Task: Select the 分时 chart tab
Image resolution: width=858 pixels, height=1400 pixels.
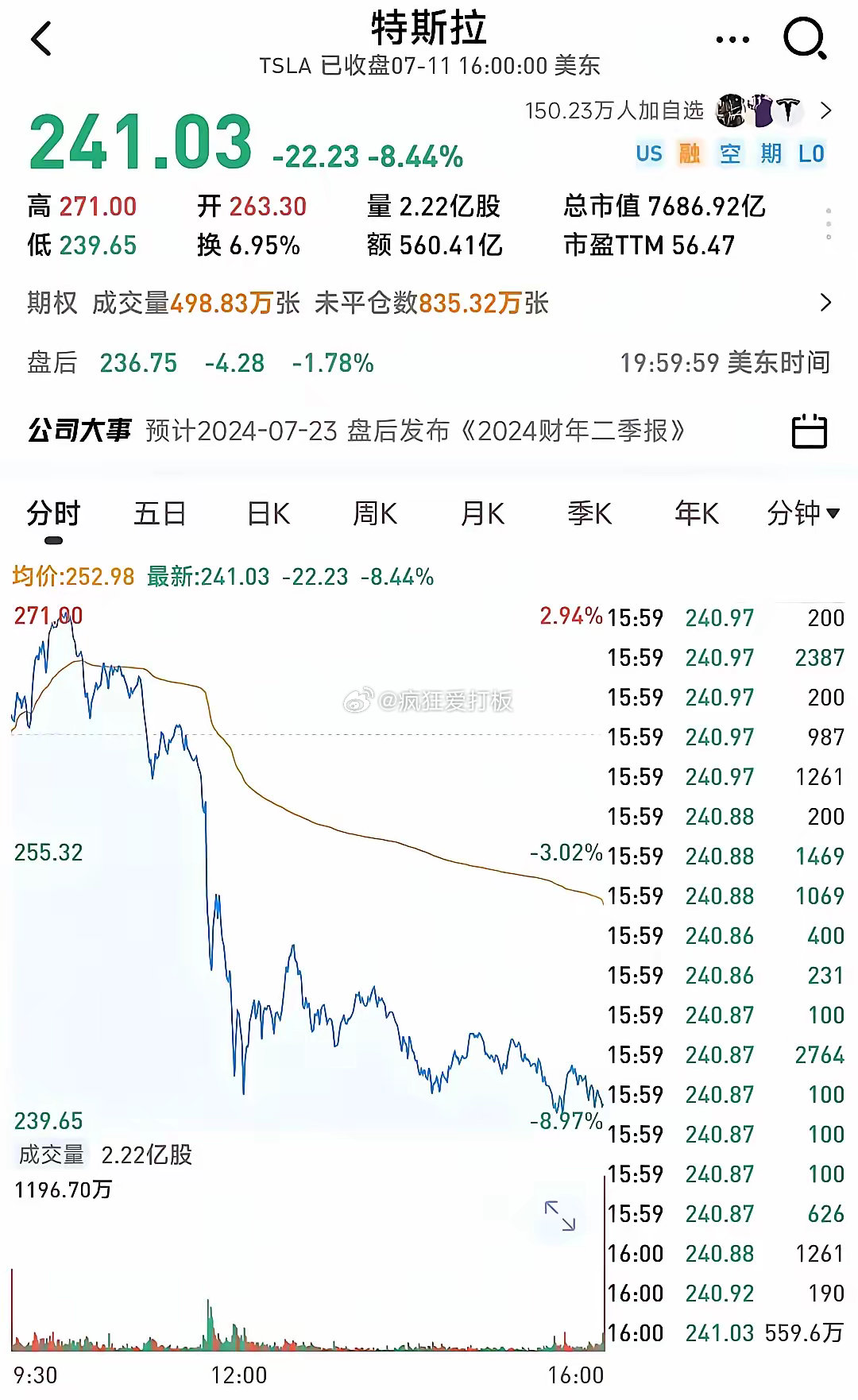Action: tap(53, 513)
